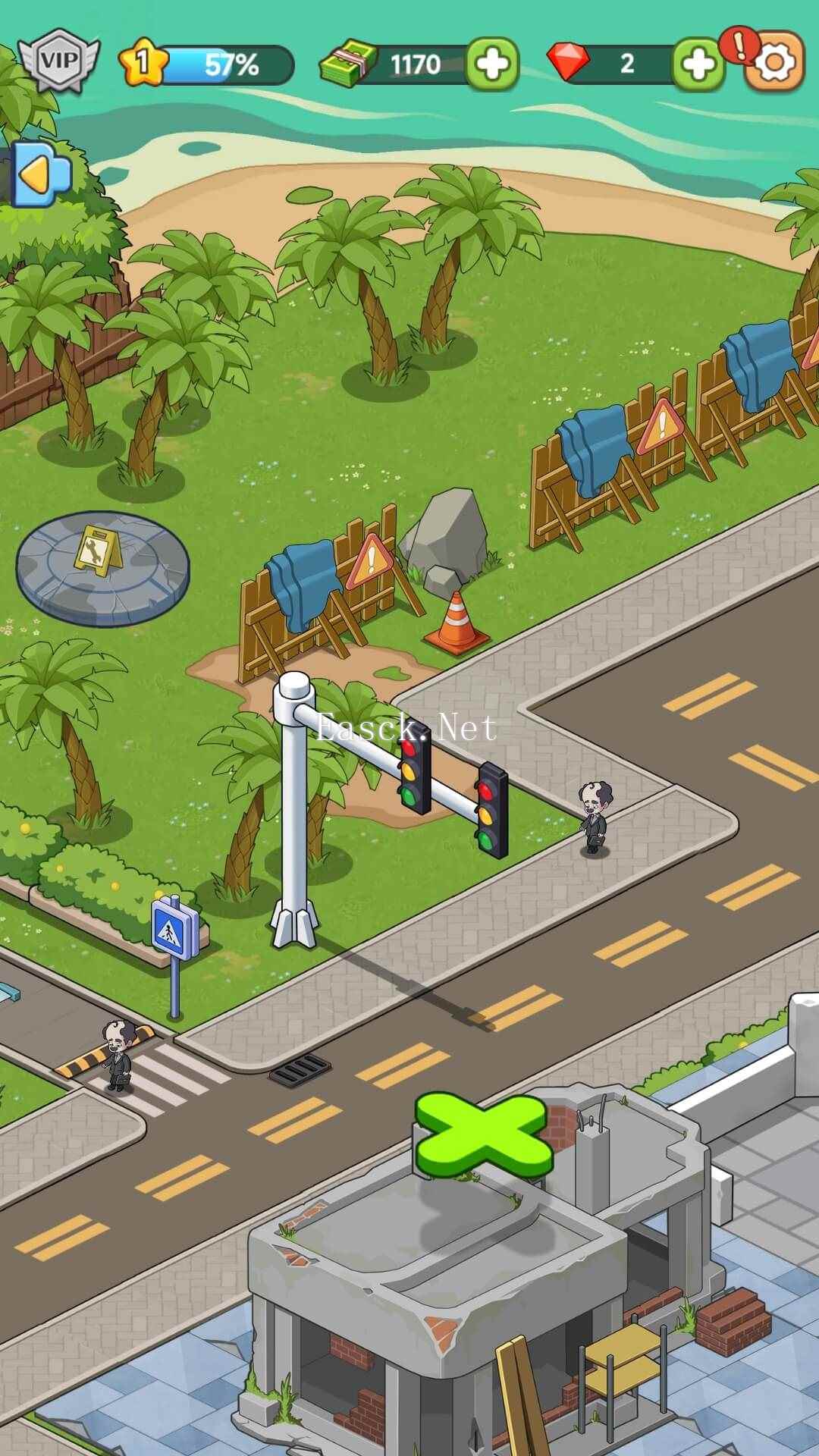Image resolution: width=819 pixels, height=1456 pixels.
Task: Tap the left arrow side panel button
Action: tap(39, 175)
